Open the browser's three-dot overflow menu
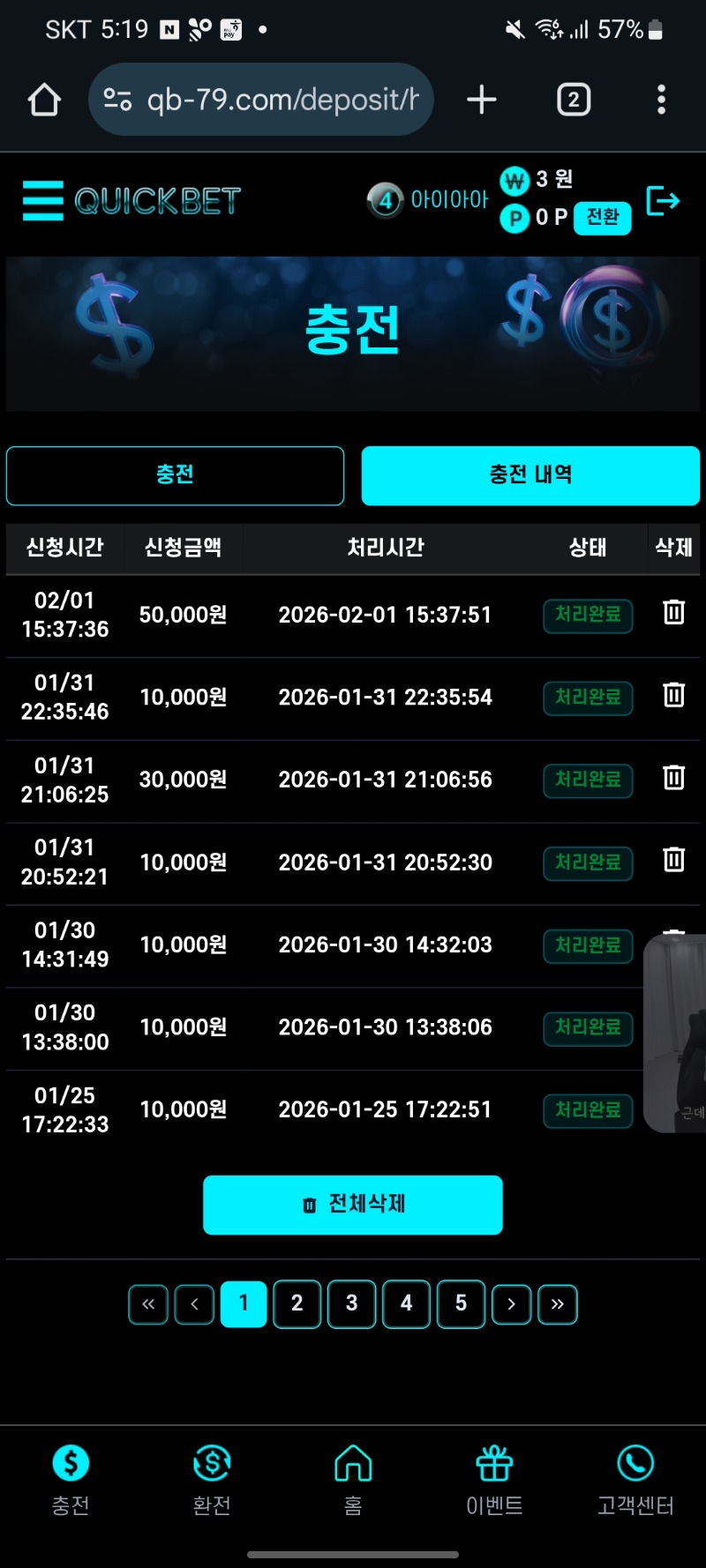Viewport: 706px width, 1568px height. coord(661,100)
